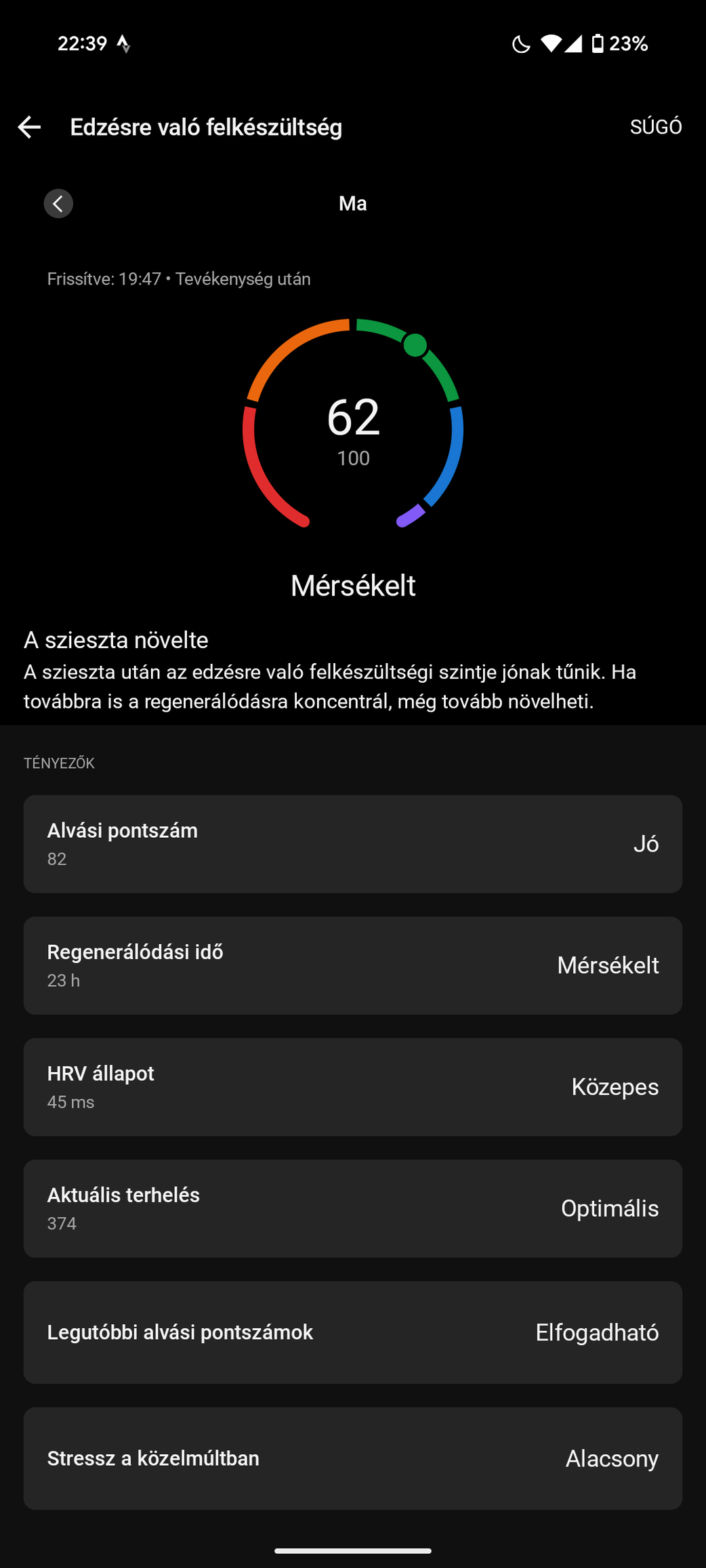Open the Aktuális terhelés card
The width and height of the screenshot is (706, 1568).
pyautogui.click(x=352, y=1208)
